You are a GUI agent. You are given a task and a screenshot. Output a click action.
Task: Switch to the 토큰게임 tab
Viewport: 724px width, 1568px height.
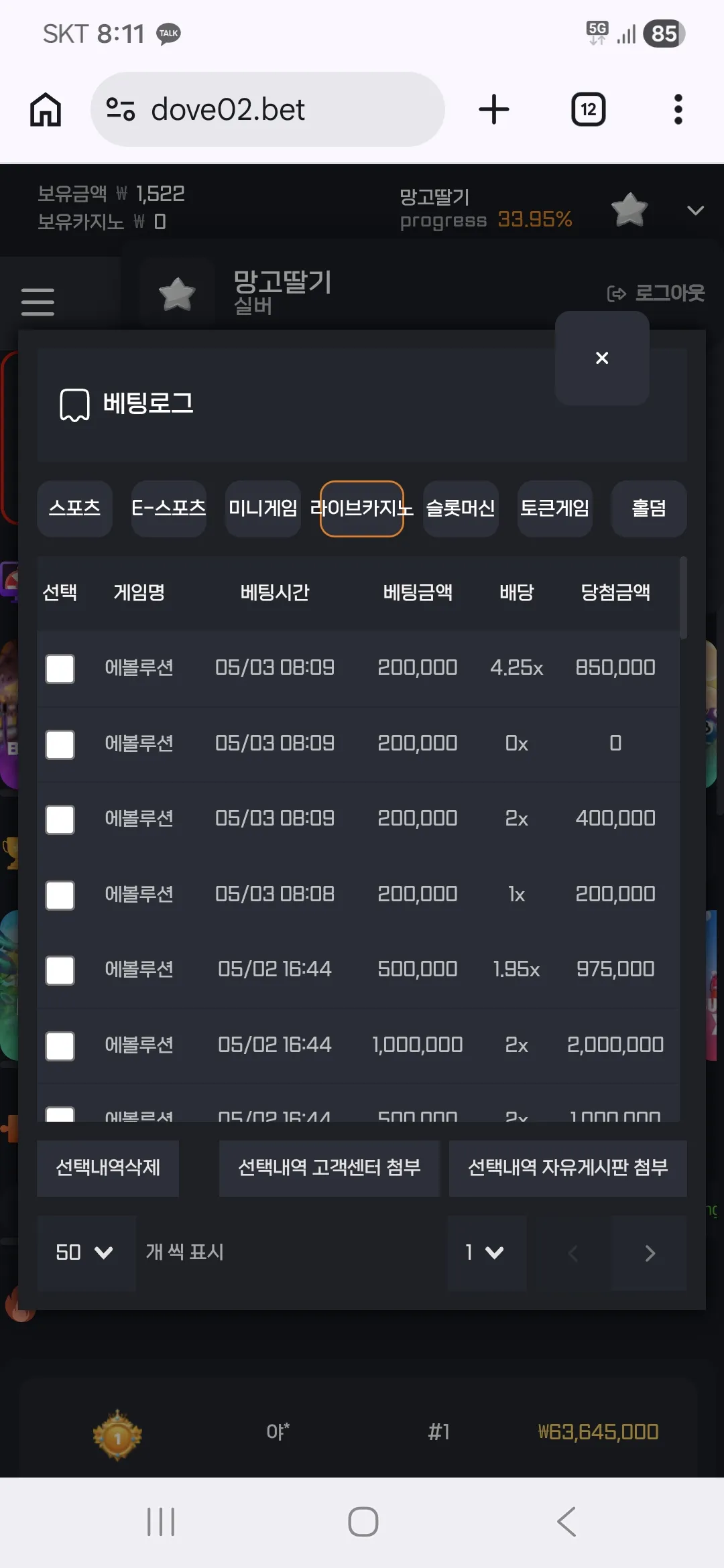point(554,508)
